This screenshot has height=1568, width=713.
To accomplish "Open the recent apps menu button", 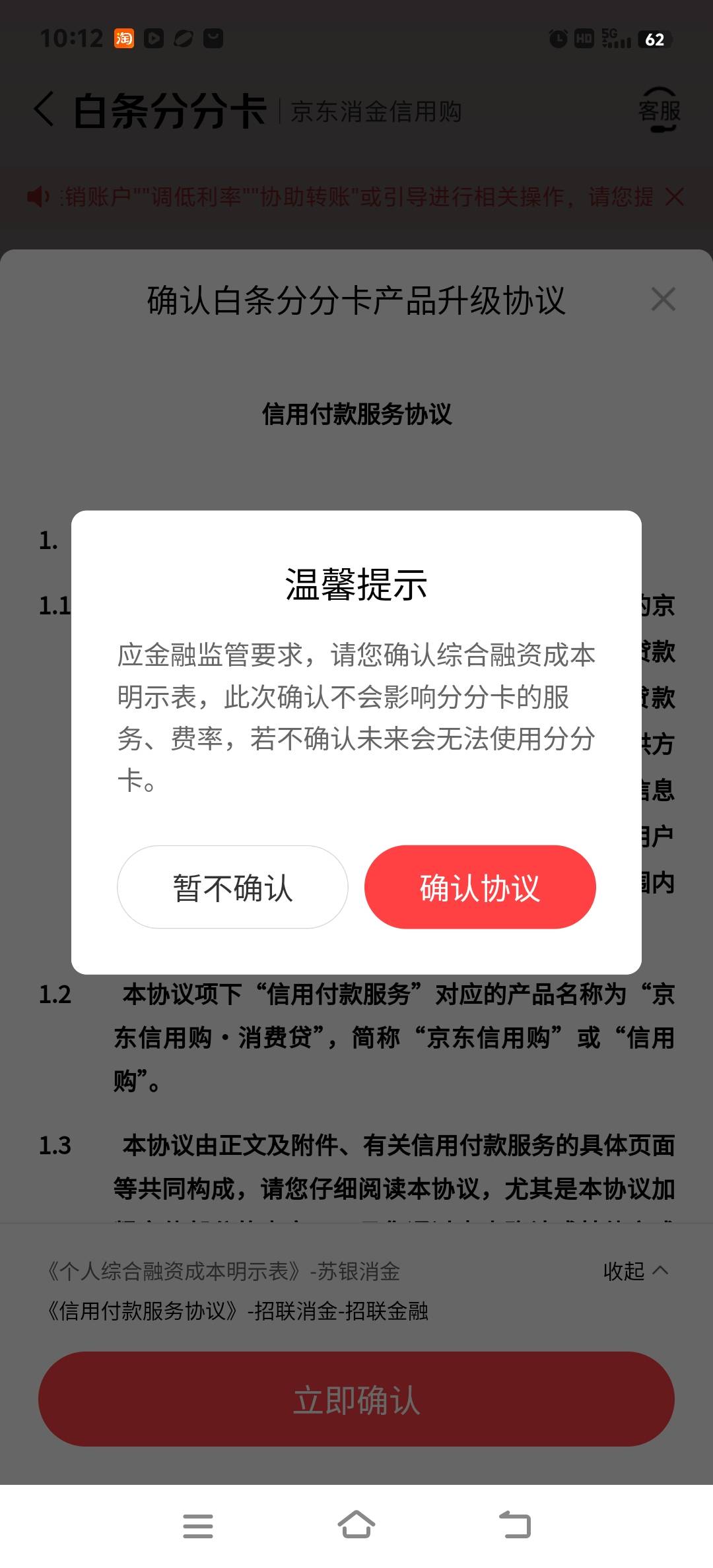I will [x=198, y=1525].
